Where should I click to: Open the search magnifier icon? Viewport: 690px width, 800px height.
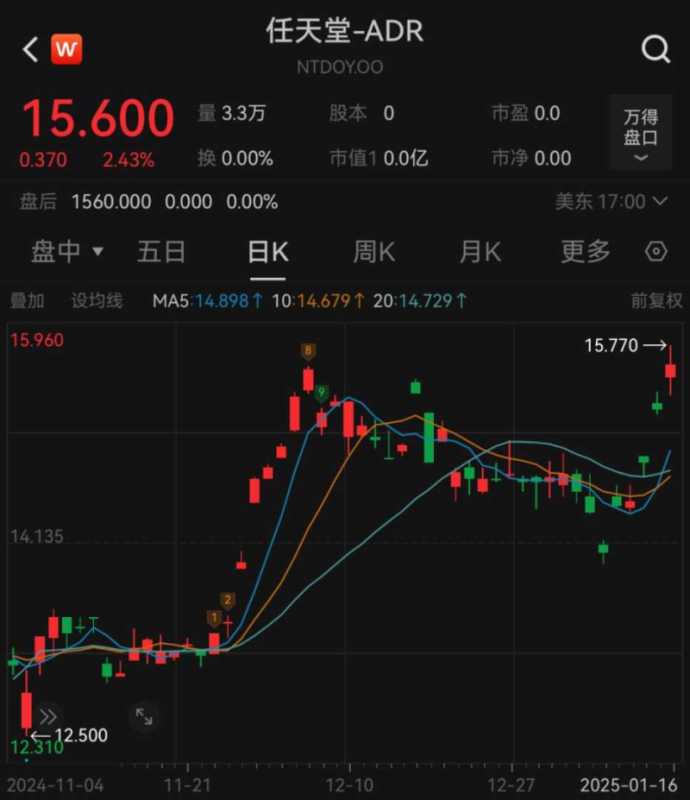click(655, 48)
